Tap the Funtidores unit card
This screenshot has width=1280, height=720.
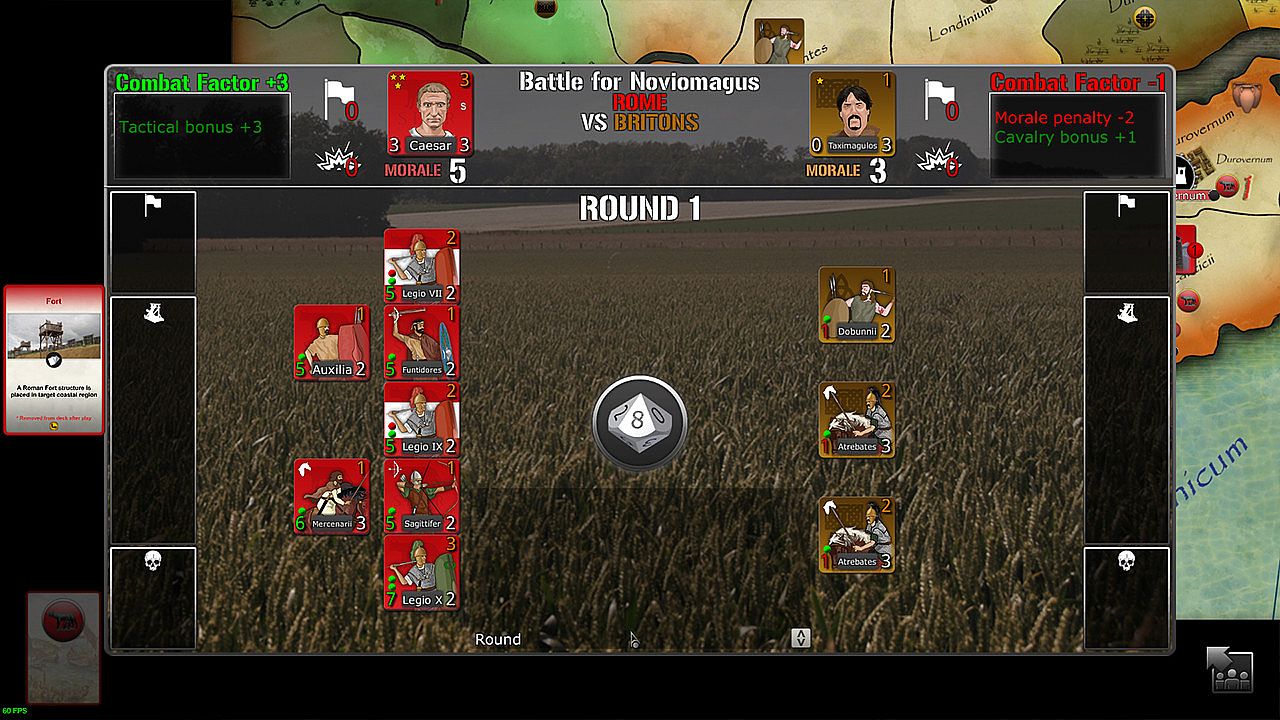pyautogui.click(x=421, y=343)
